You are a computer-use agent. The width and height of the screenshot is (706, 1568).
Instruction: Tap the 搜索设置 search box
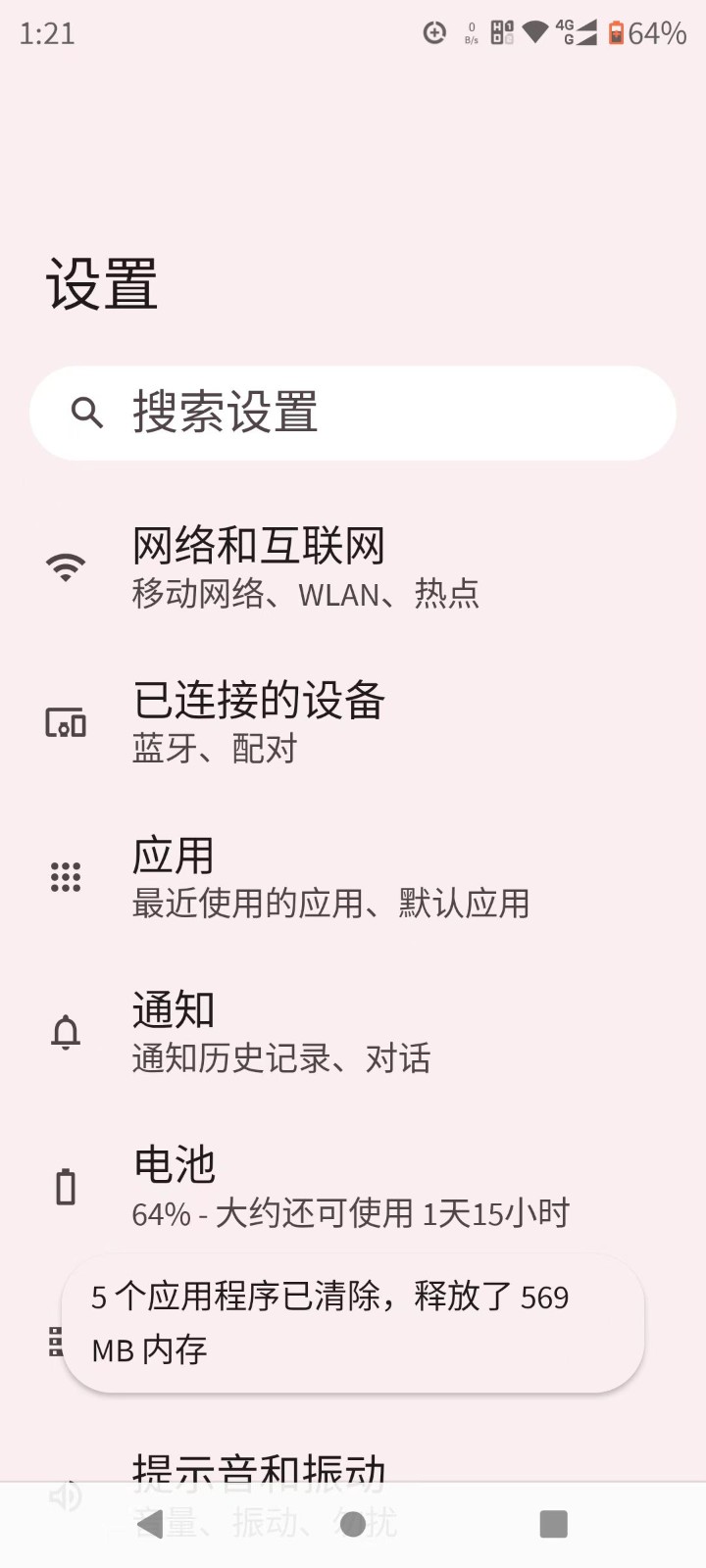point(353,413)
